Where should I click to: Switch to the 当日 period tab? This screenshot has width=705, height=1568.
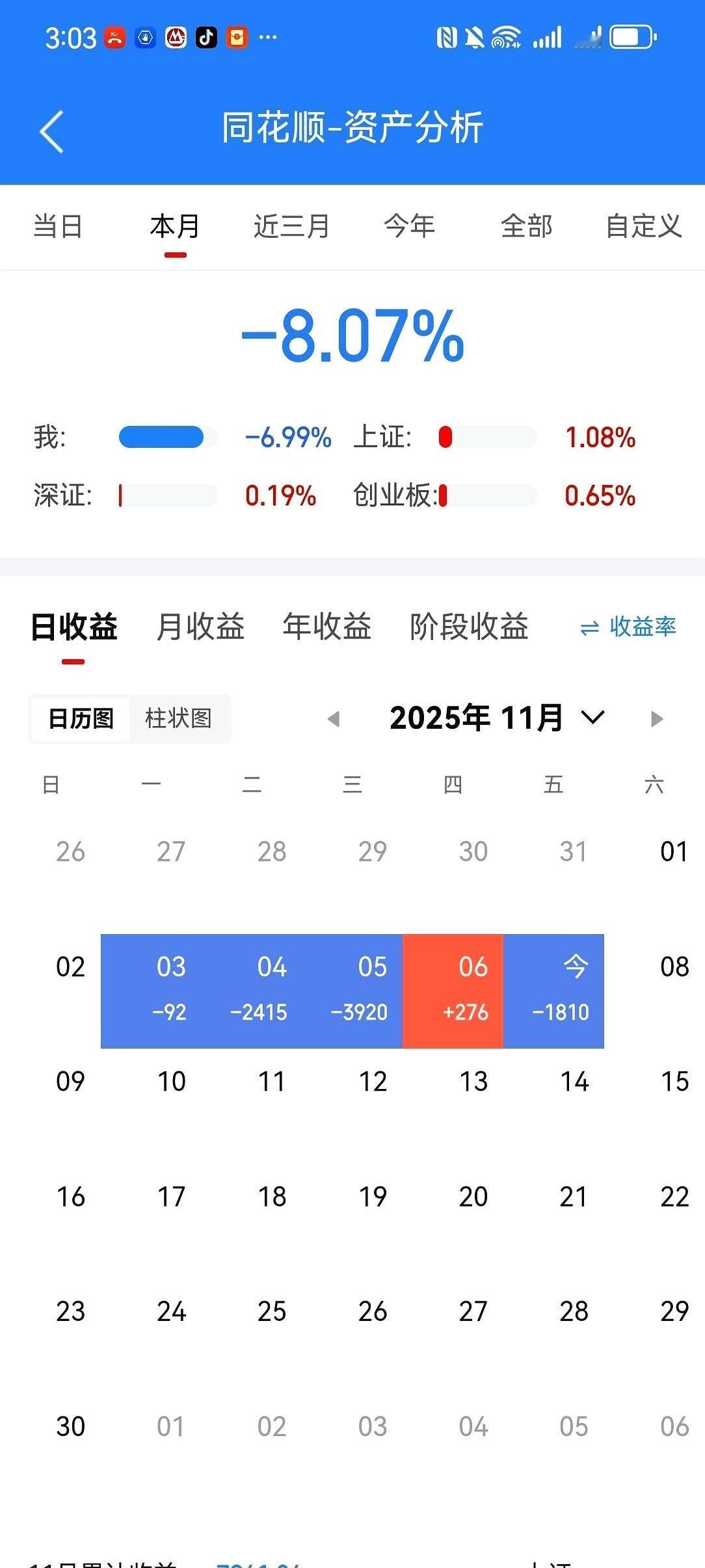click(x=57, y=226)
